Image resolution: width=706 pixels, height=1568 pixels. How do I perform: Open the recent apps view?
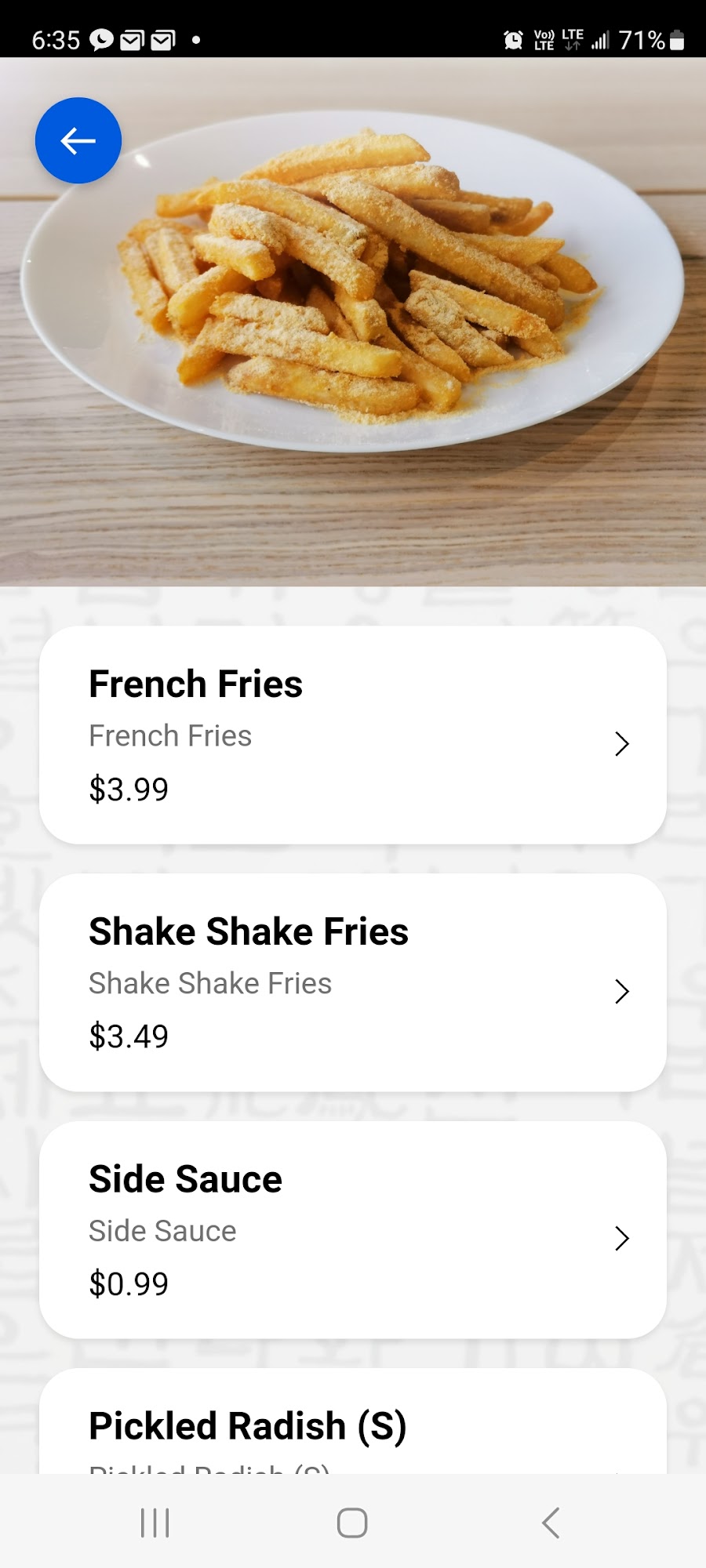[155, 1523]
